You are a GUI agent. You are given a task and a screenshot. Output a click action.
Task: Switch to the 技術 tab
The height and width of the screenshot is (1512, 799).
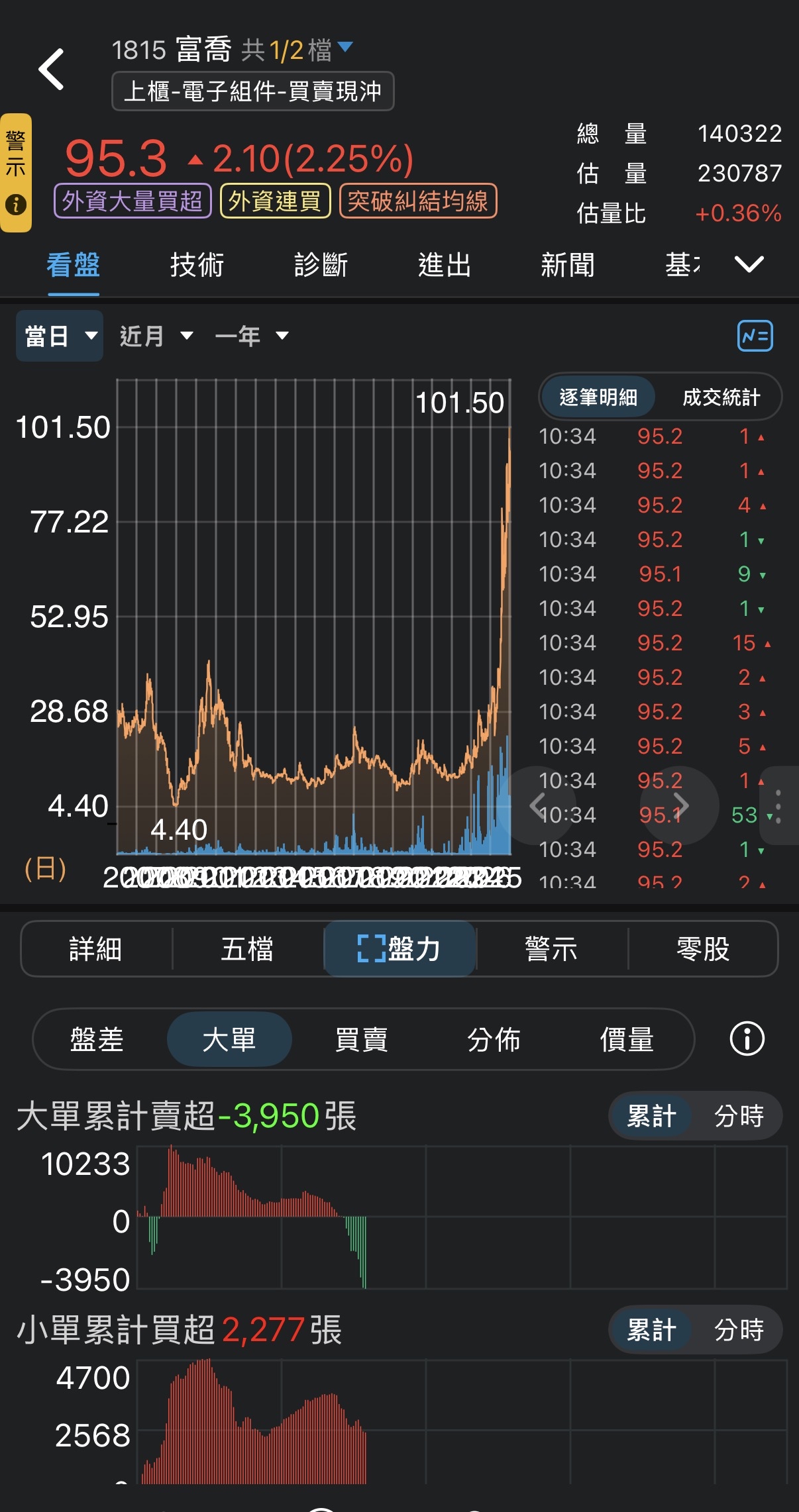coord(197,266)
